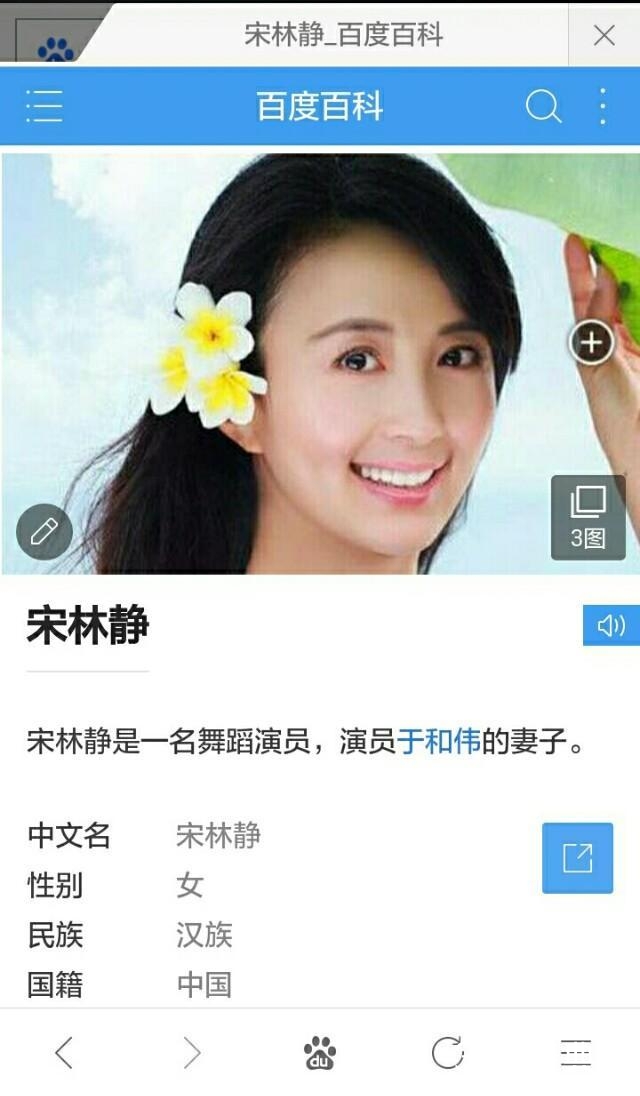The width and height of the screenshot is (640, 1096).
Task: Edit the entry with the pencil icon
Action: tap(44, 531)
